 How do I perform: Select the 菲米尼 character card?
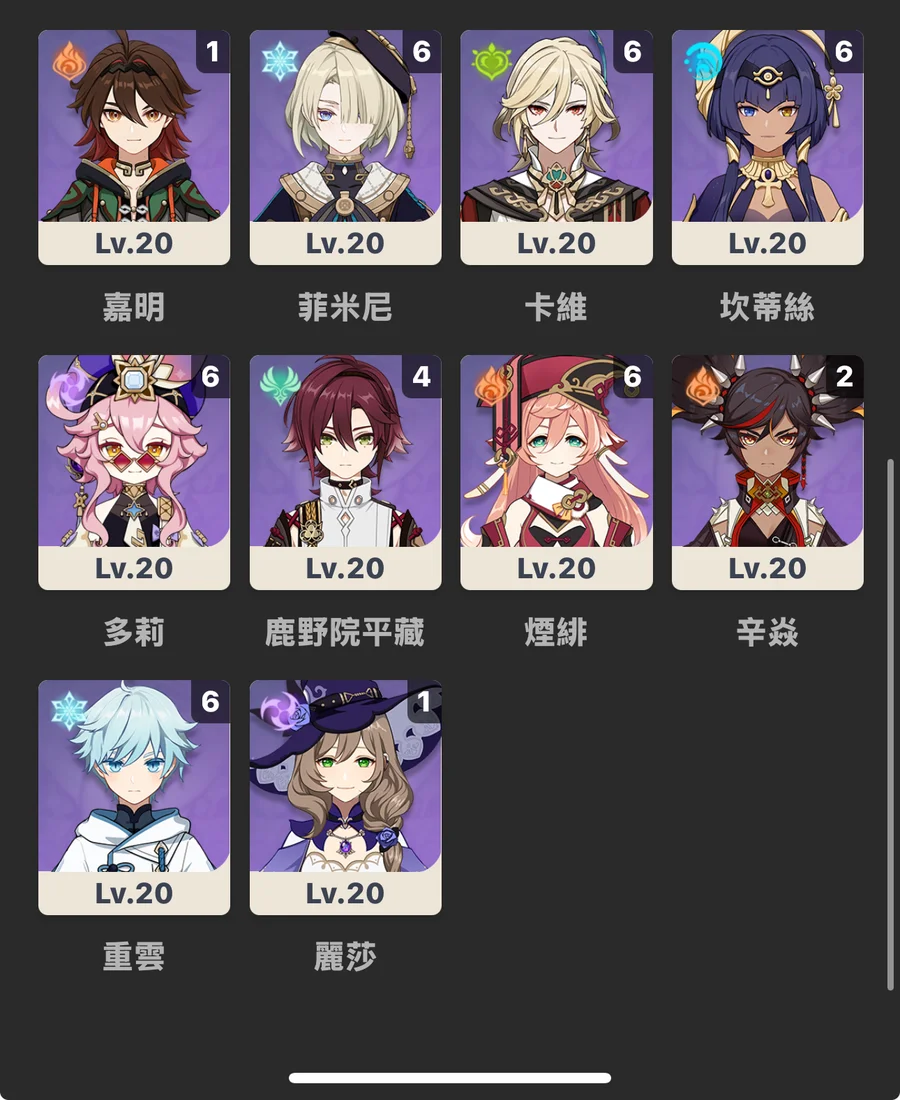(x=345, y=147)
